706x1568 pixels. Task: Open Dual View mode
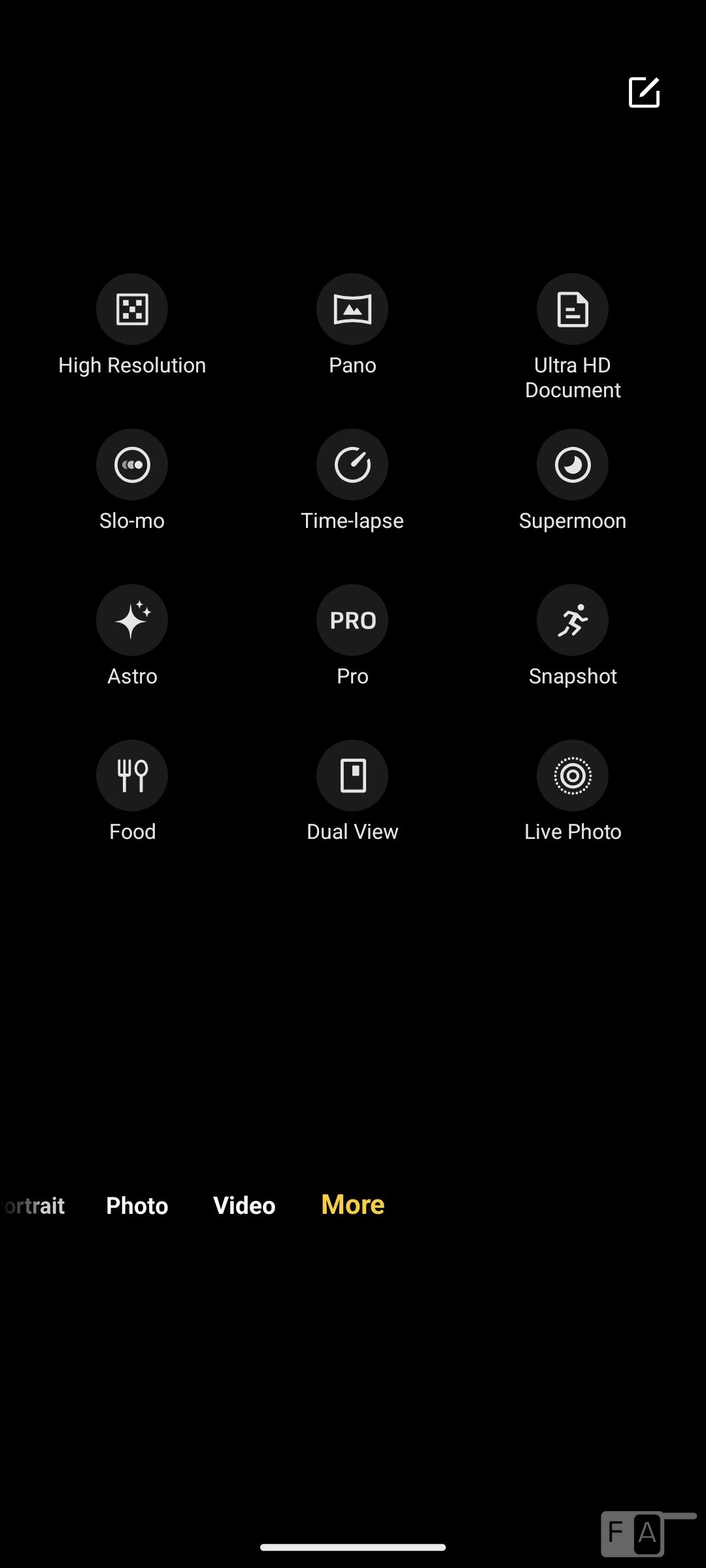coord(352,776)
